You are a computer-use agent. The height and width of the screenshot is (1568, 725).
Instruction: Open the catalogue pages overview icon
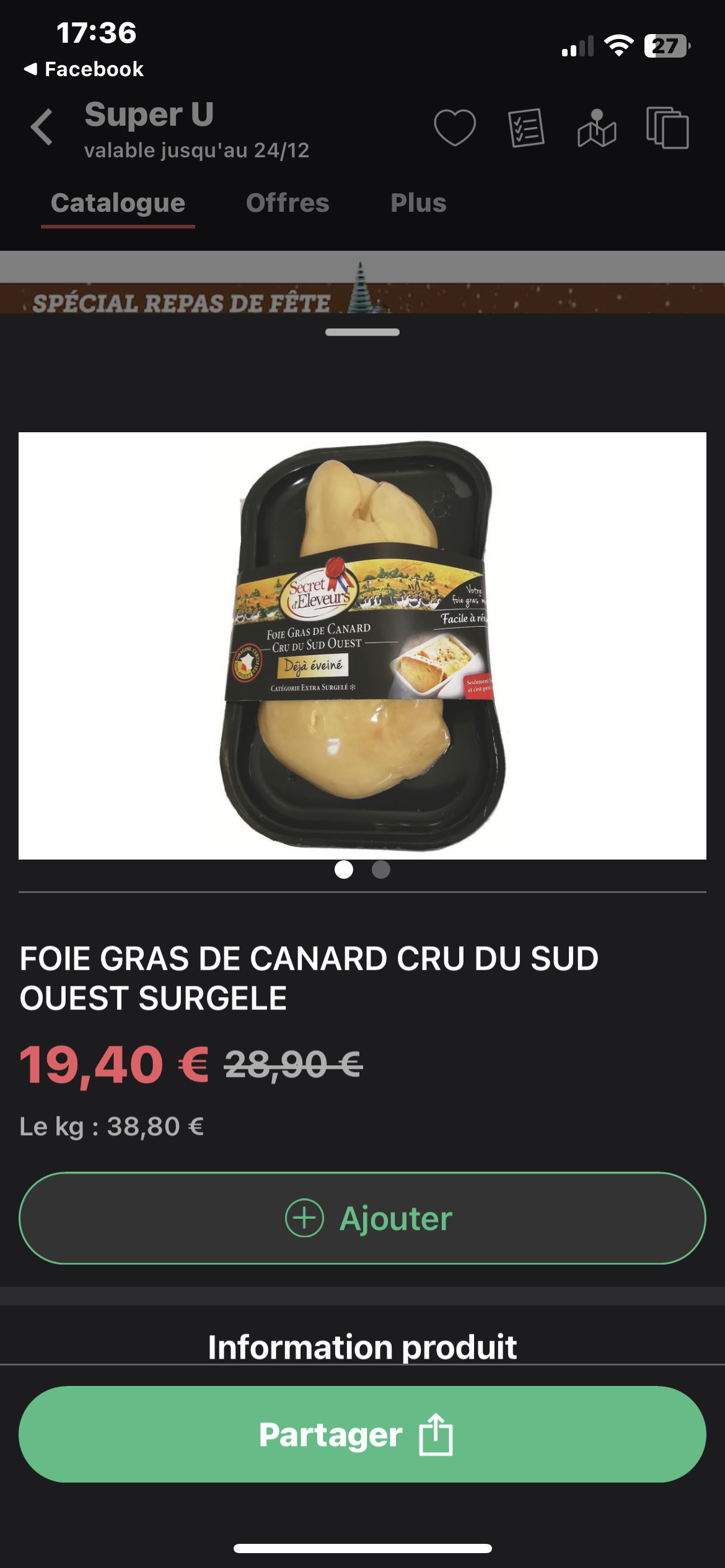pos(667,128)
